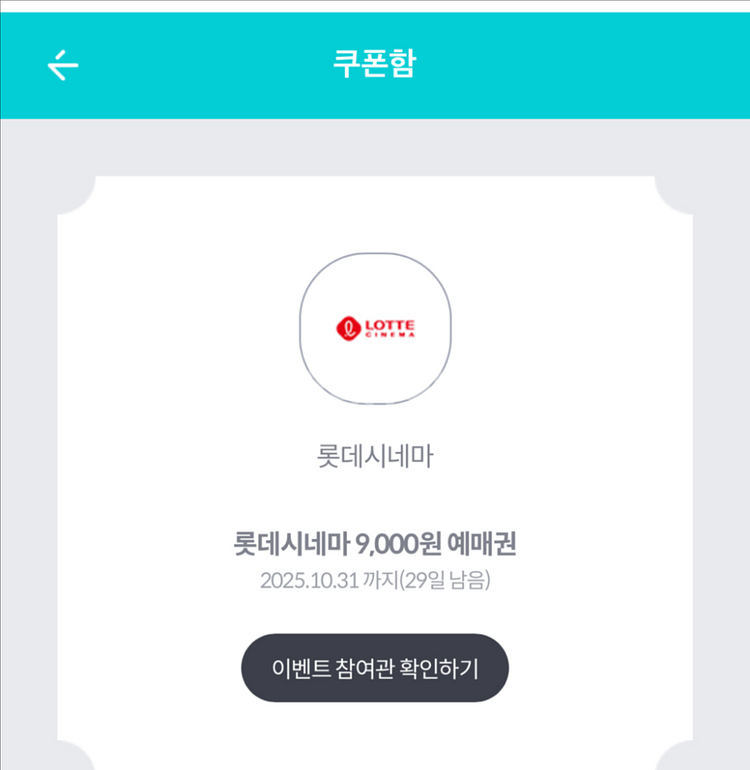Tap the 이벤트 참여관 확인하기 button

pyautogui.click(x=375, y=668)
